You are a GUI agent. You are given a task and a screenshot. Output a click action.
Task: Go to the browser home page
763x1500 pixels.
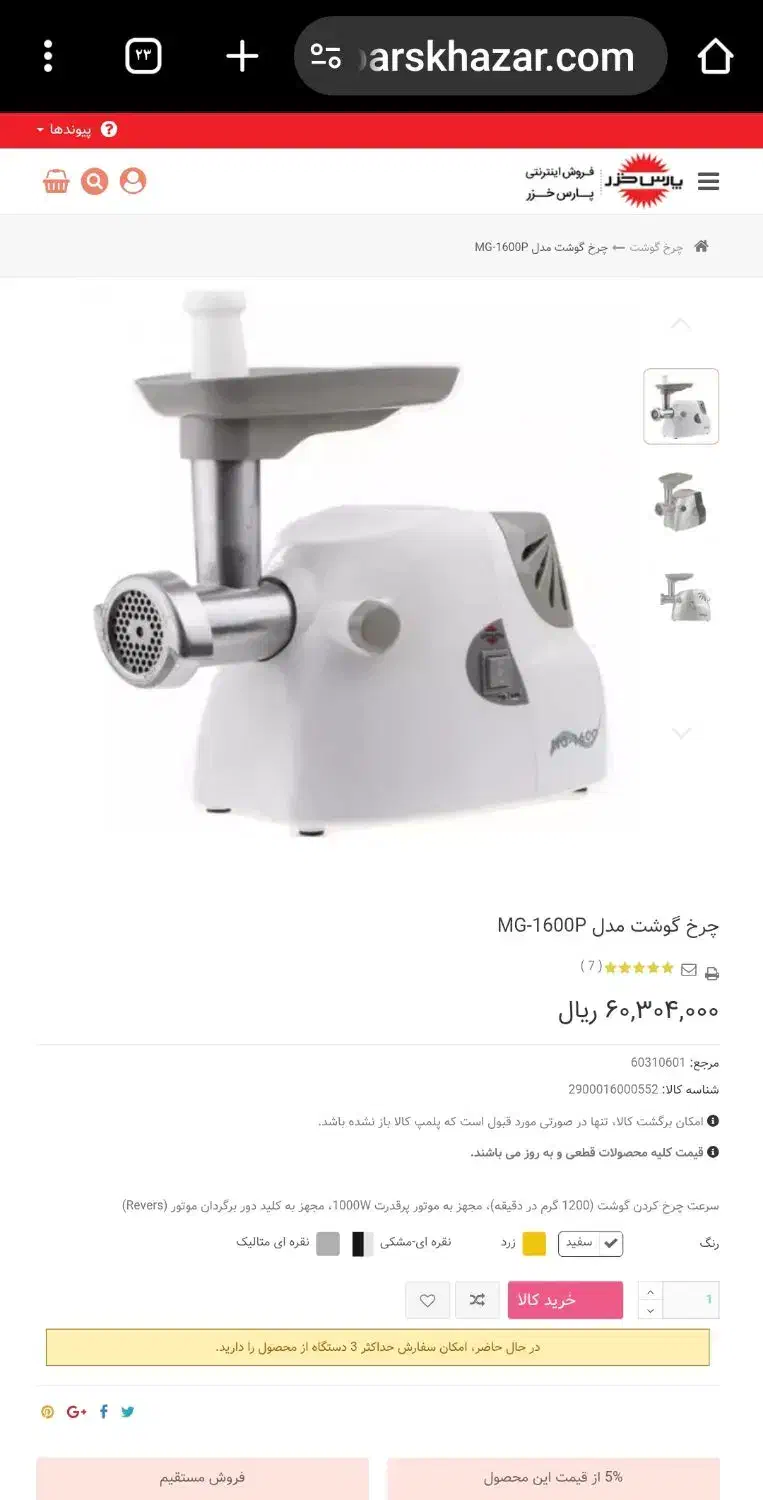715,56
